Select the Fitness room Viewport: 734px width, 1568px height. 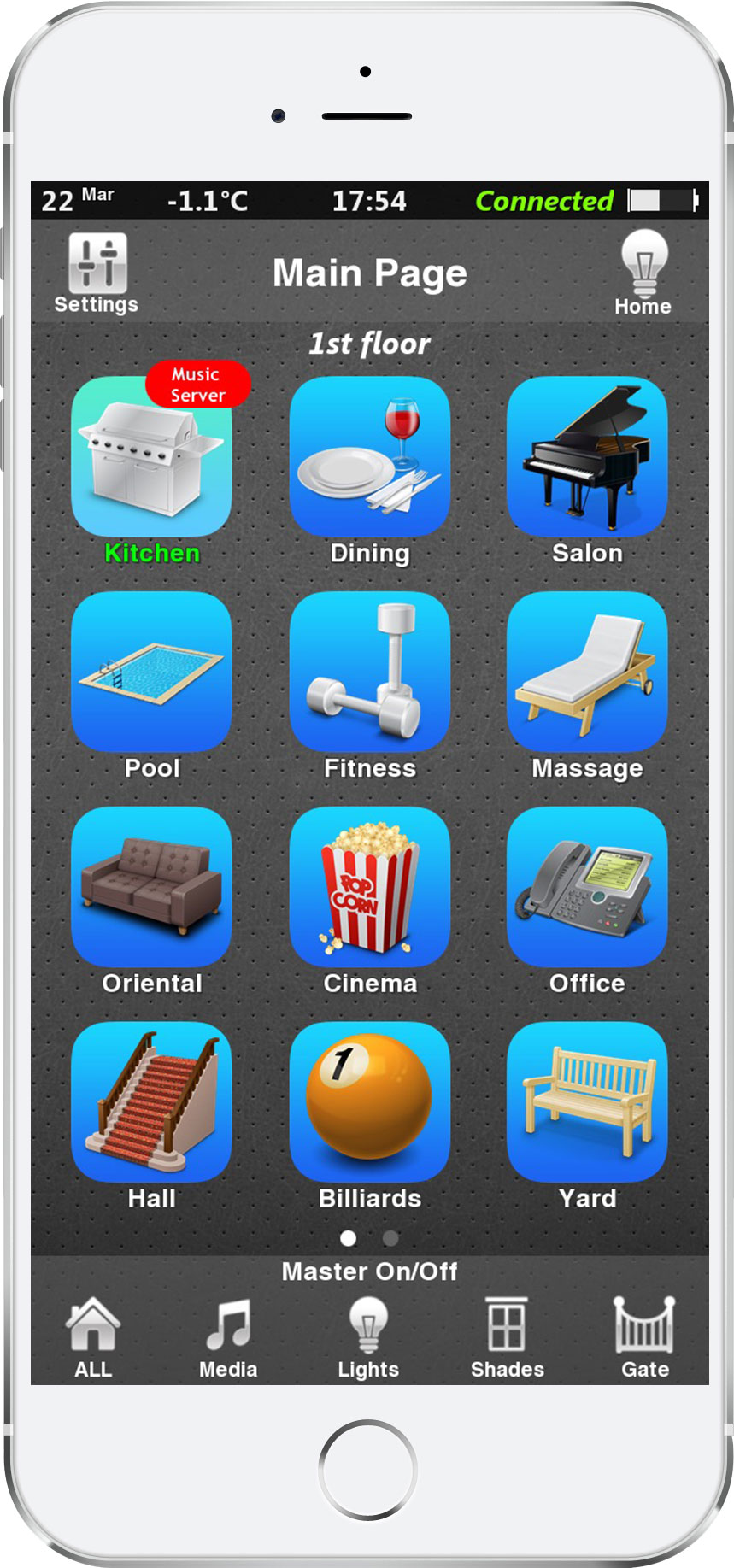[x=369, y=672]
